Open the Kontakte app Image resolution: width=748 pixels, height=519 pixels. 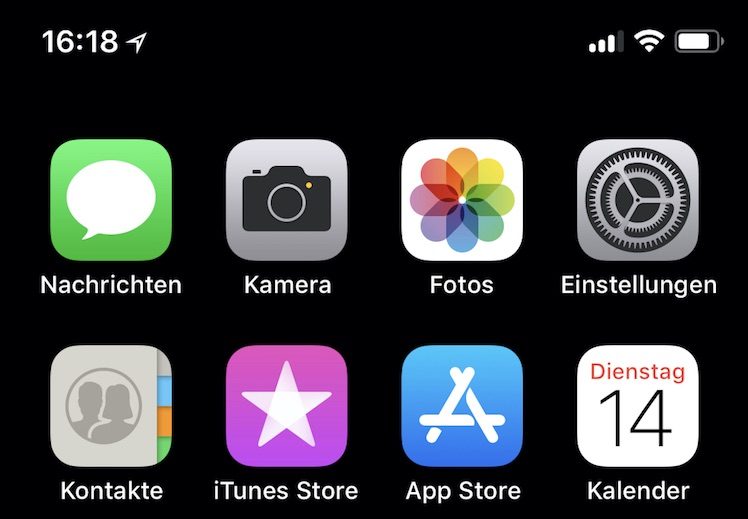111,406
